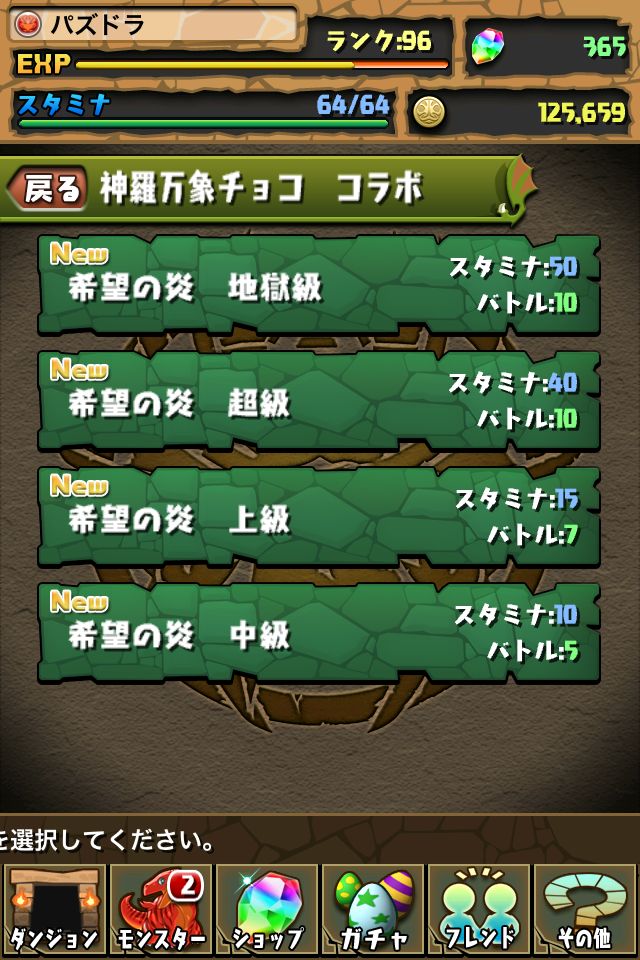
Task: View the フレンド tab
Action: pyautogui.click(x=479, y=909)
